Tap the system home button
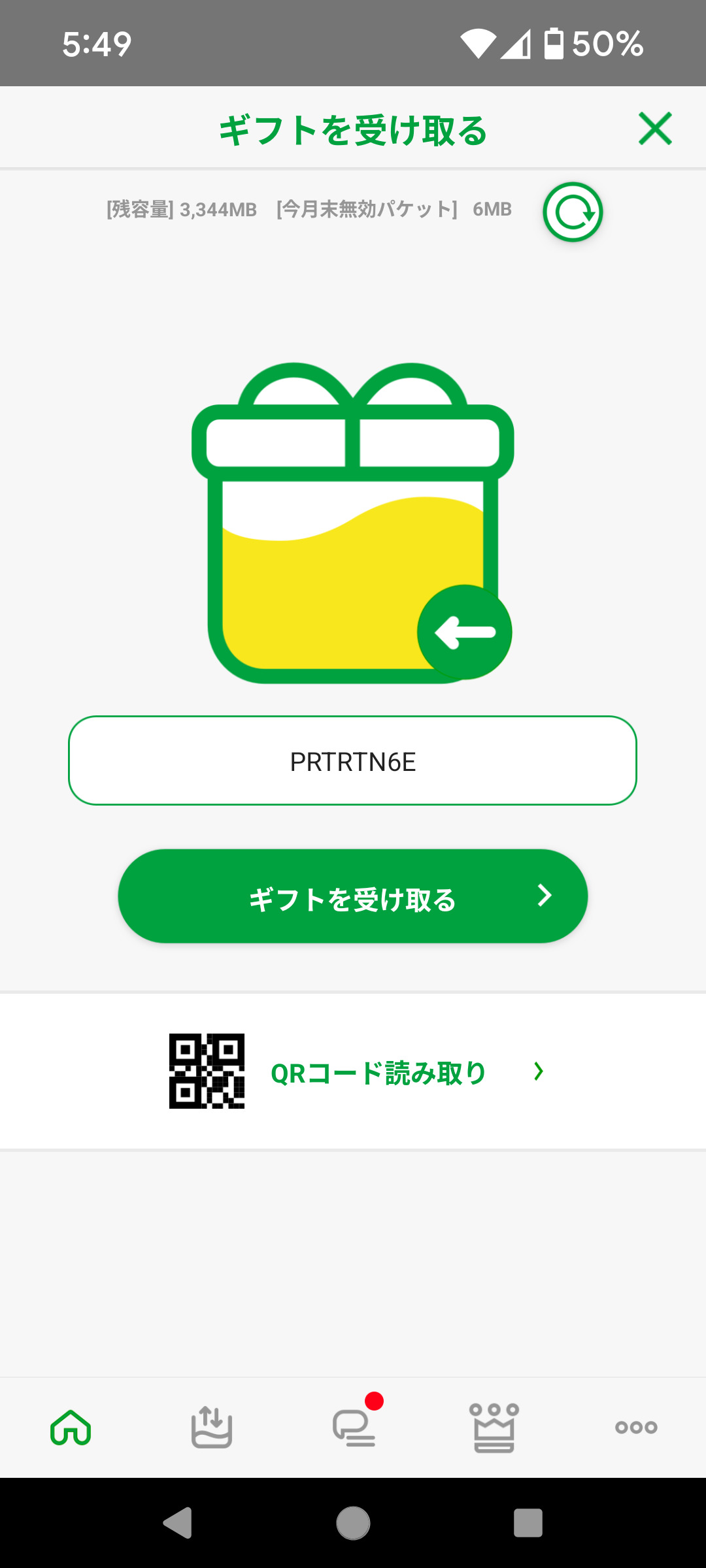 353,1523
